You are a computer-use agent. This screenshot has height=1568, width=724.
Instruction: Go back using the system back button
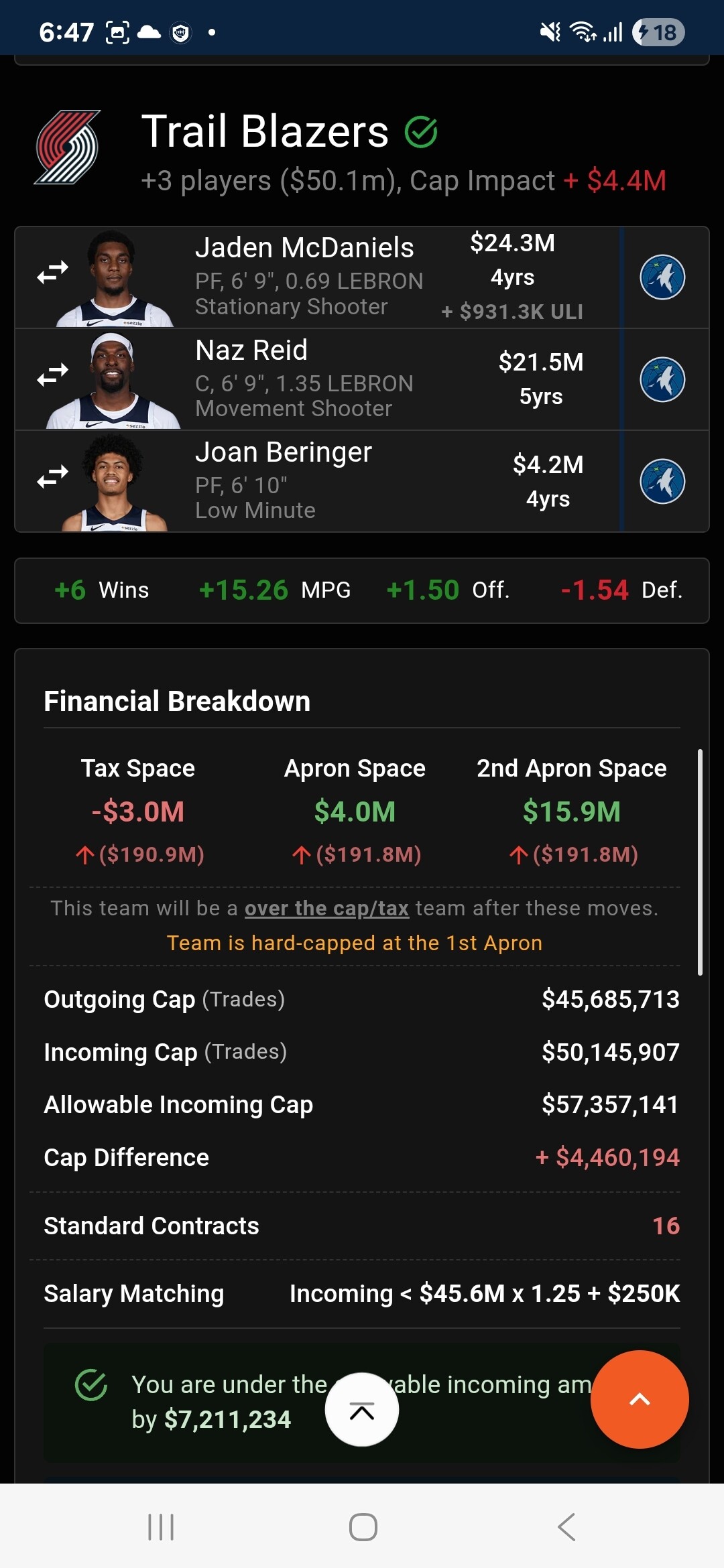pyautogui.click(x=566, y=1527)
